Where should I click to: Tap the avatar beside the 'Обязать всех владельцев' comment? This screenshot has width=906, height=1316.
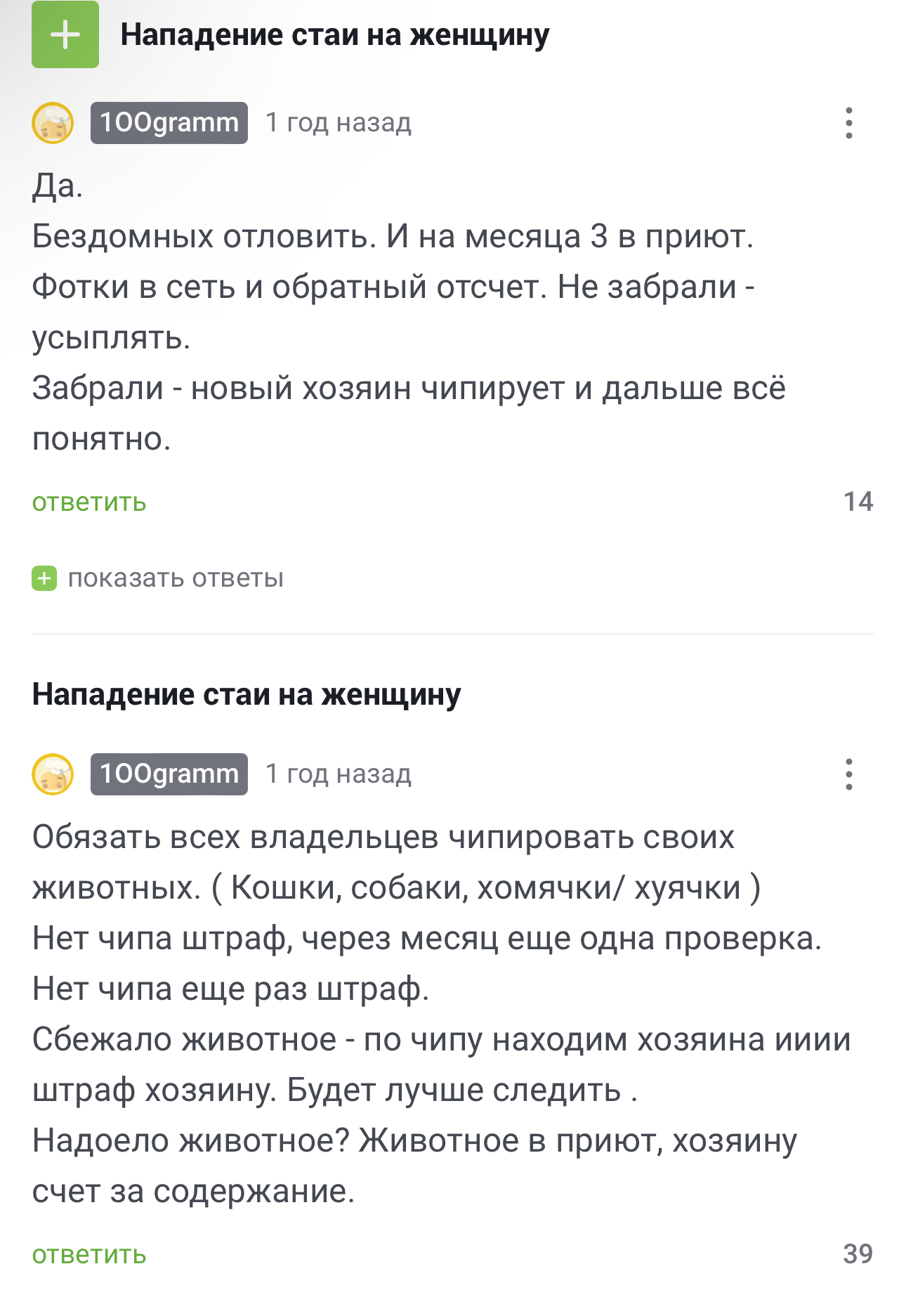[x=53, y=774]
